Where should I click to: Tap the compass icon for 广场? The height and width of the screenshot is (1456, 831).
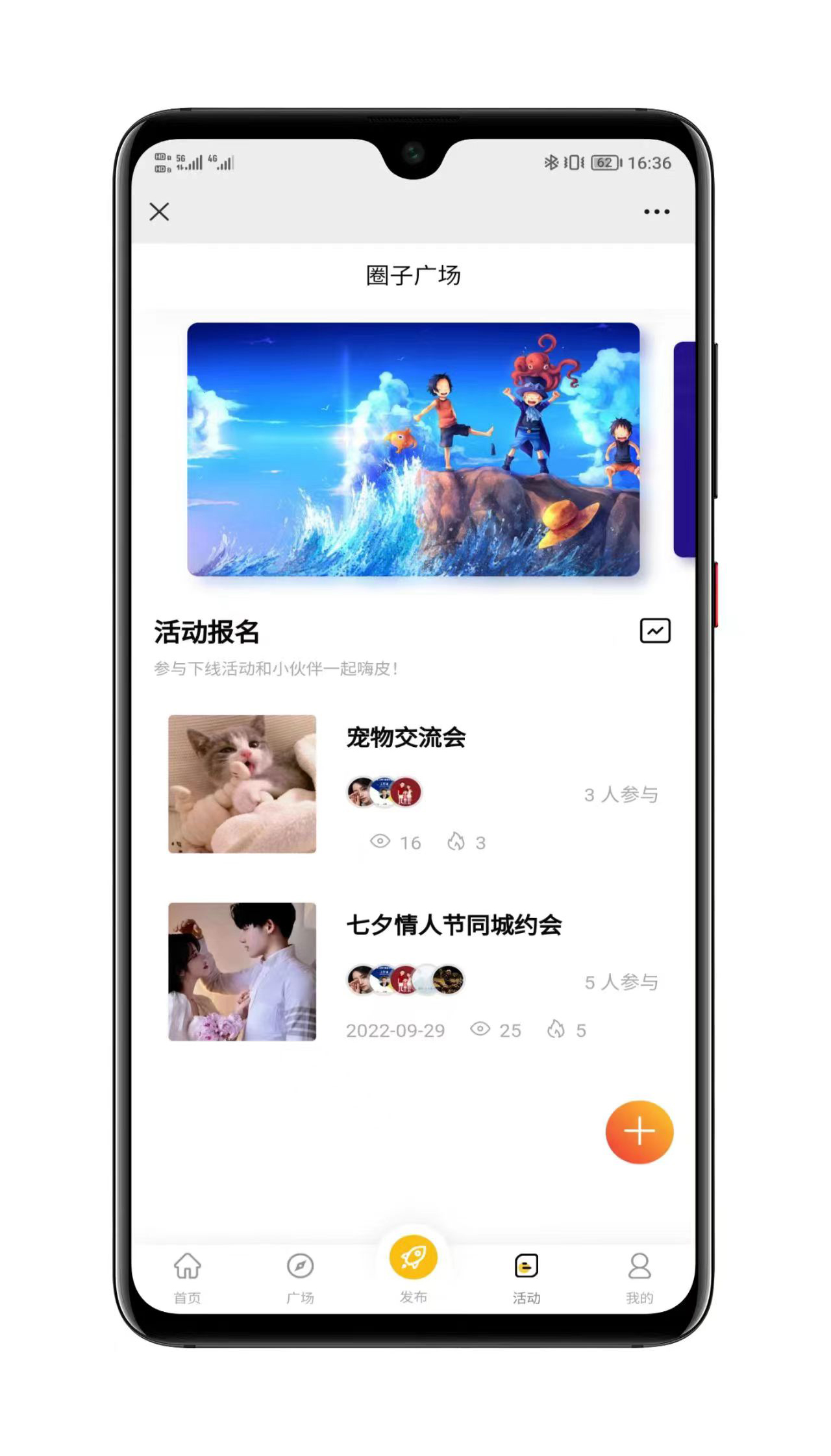coord(300,1267)
